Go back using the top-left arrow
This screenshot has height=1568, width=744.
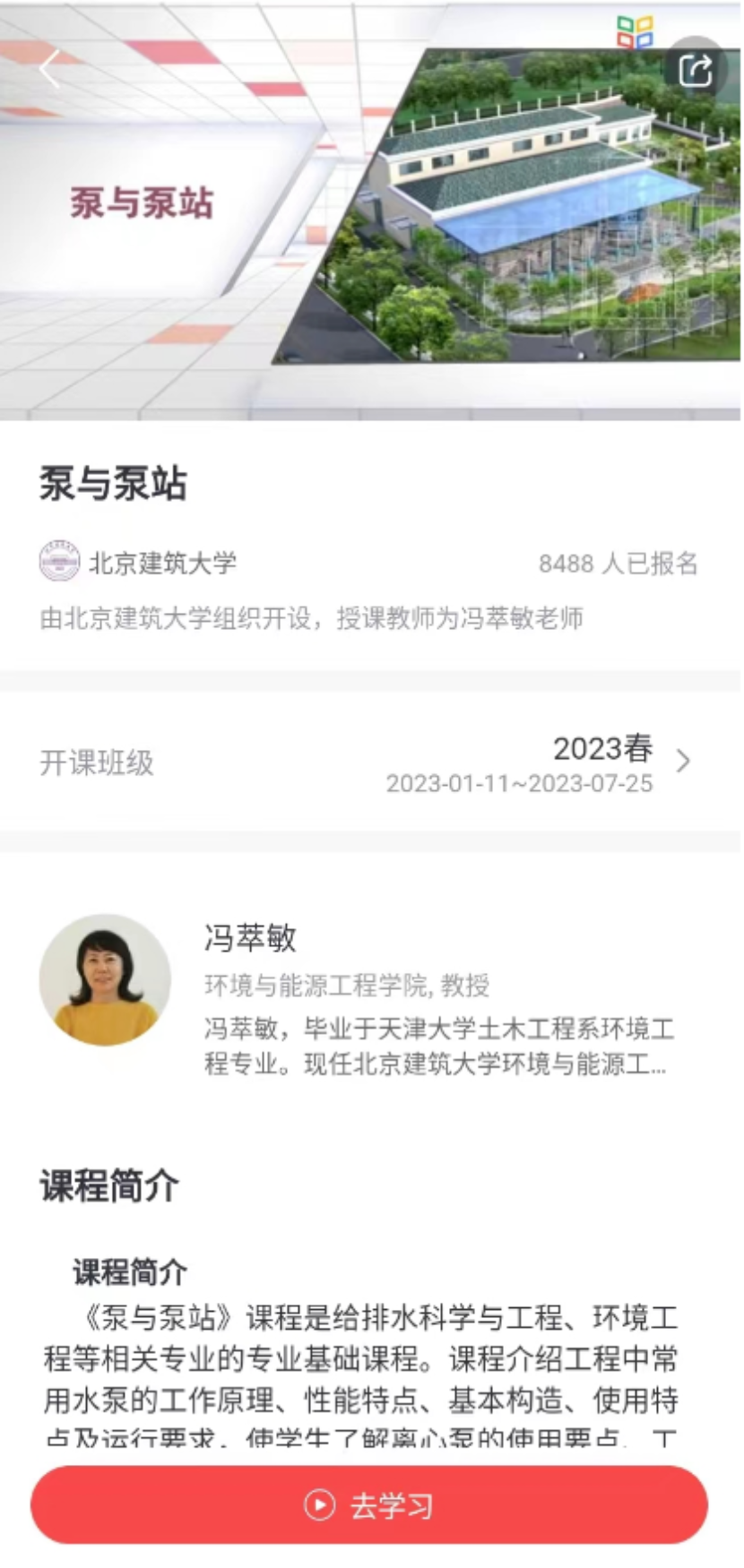pyautogui.click(x=50, y=69)
